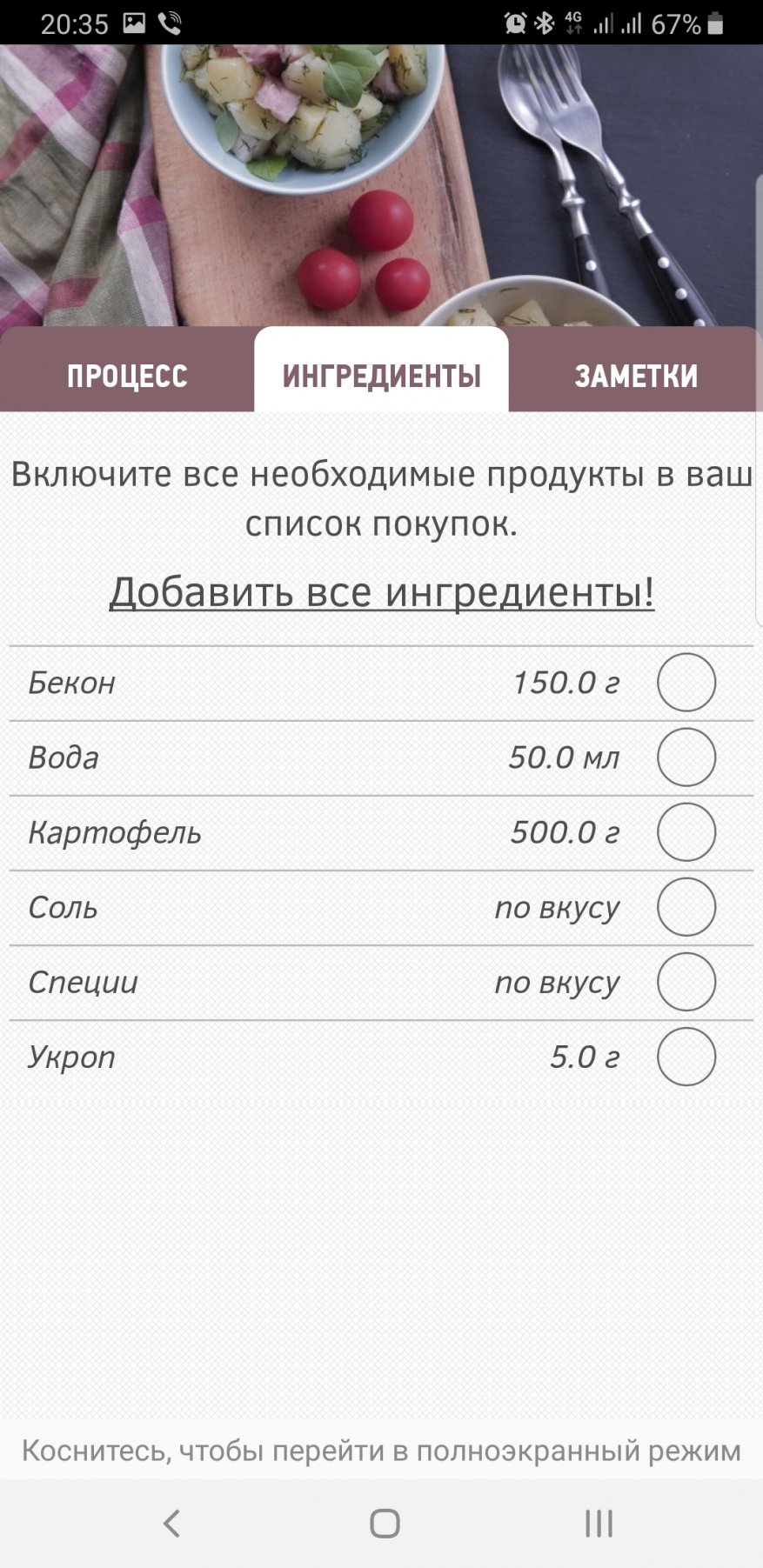Open the Заметки tab
The image size is (763, 1568).
pos(636,376)
